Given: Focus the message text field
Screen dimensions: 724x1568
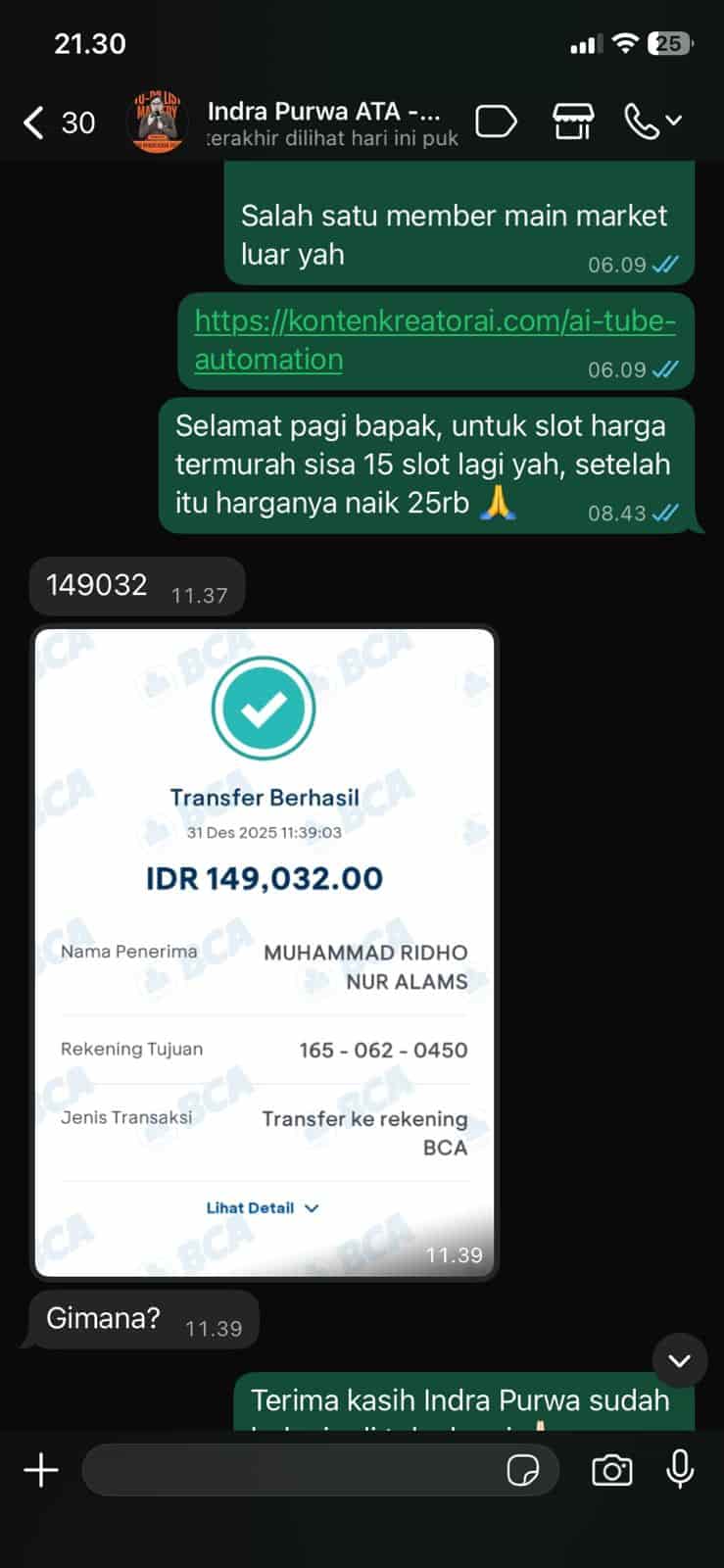Looking at the screenshot, I should (289, 1470).
